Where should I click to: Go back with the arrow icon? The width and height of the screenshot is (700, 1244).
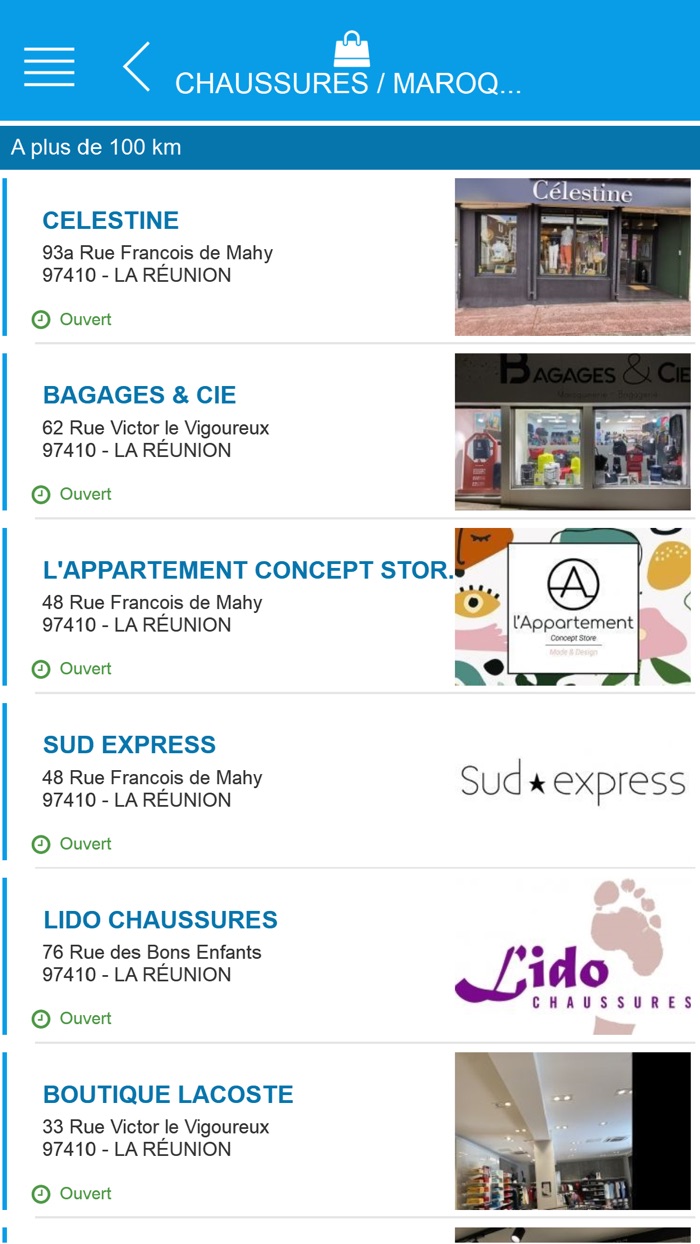pyautogui.click(x=137, y=67)
